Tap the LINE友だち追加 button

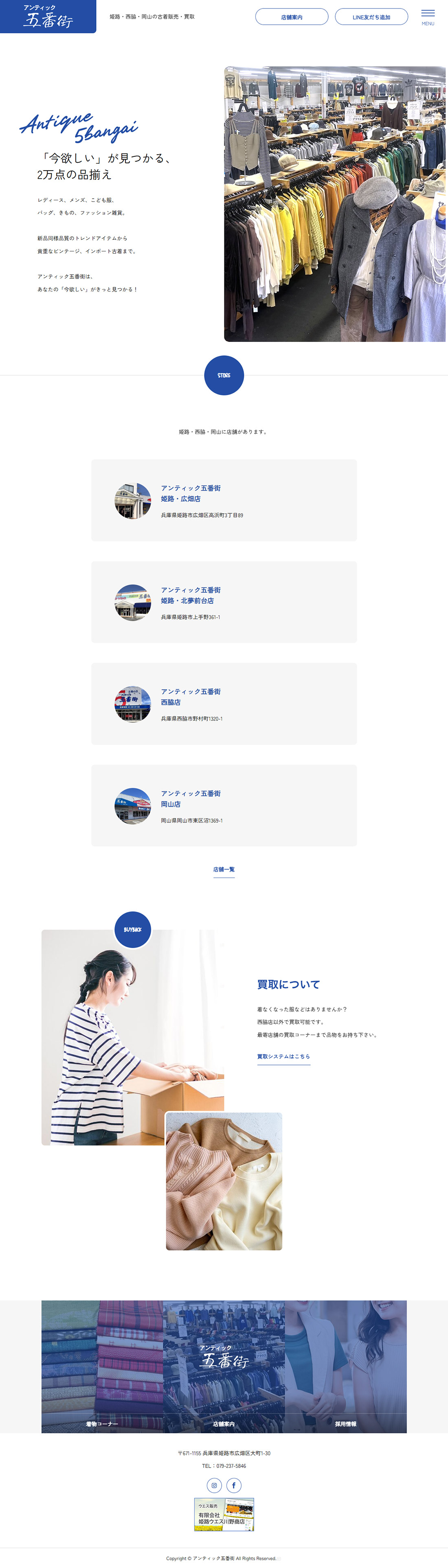[371, 17]
